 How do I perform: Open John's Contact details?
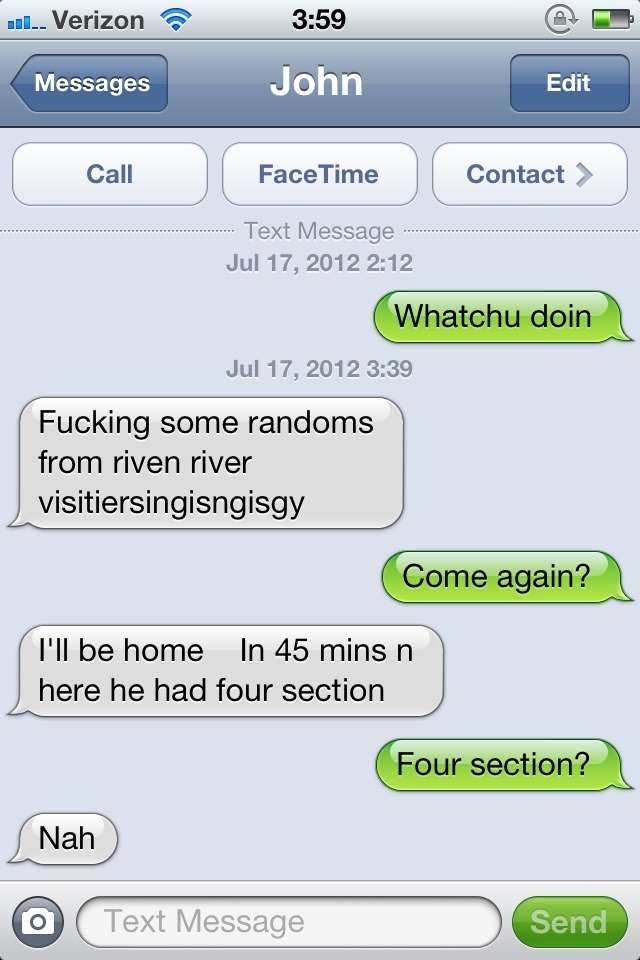(529, 174)
